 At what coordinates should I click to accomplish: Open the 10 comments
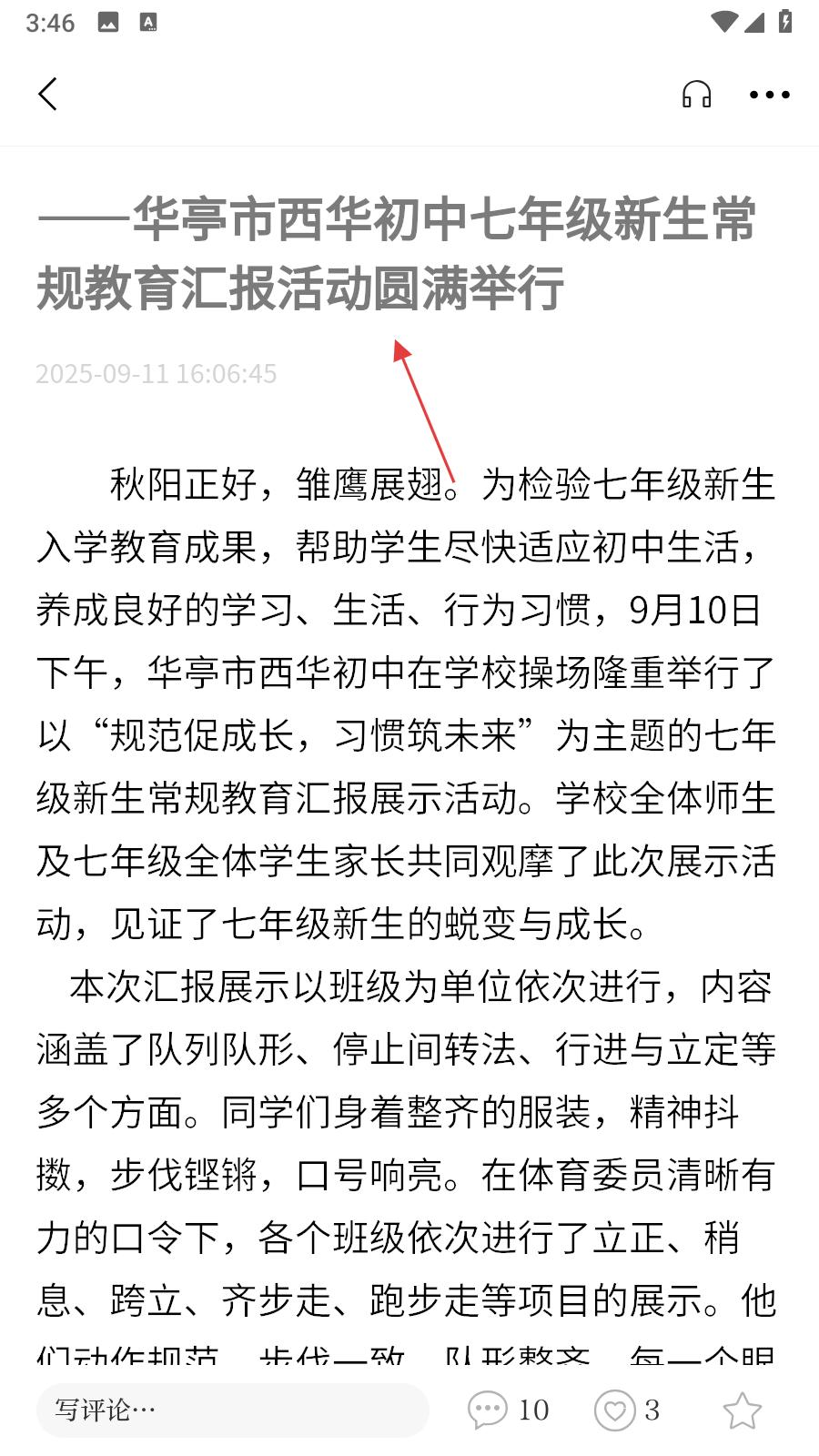509,1410
